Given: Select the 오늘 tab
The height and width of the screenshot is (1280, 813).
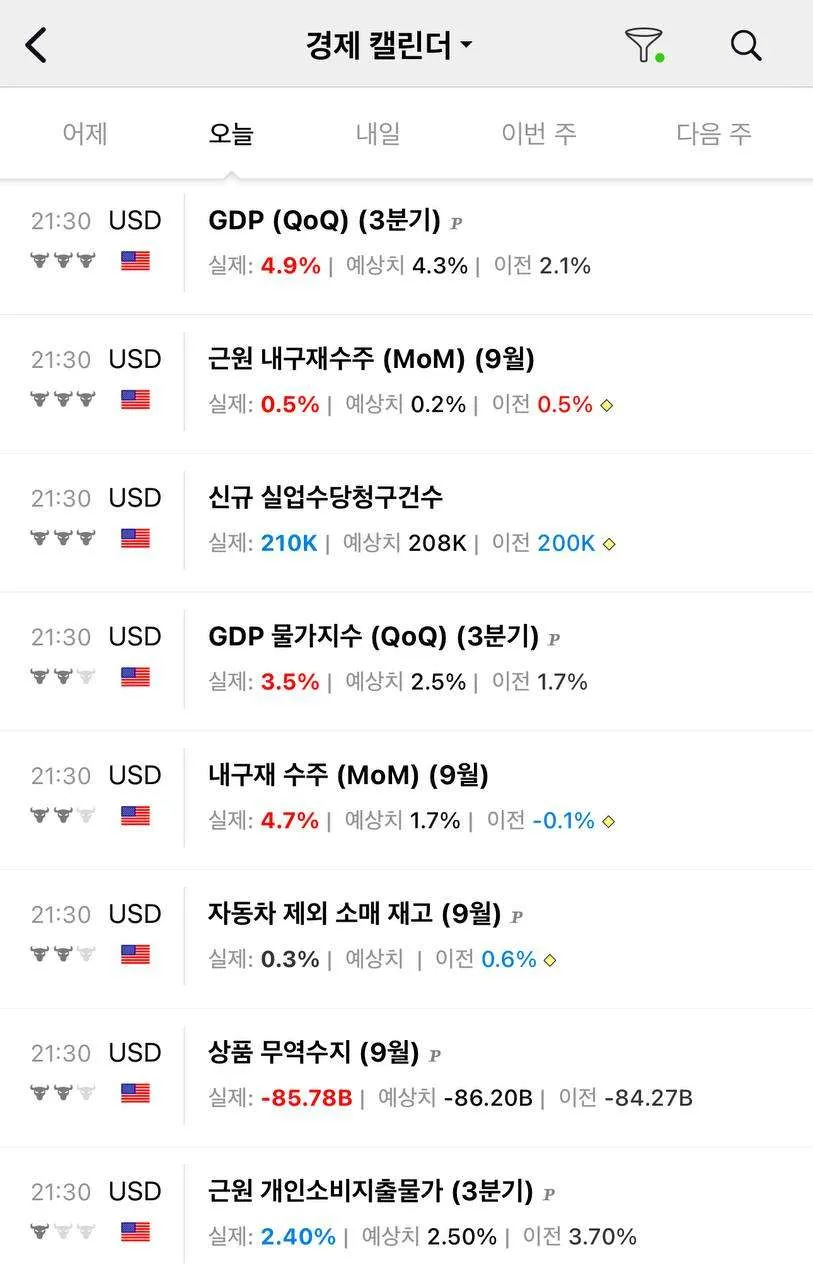Looking at the screenshot, I should (x=231, y=134).
